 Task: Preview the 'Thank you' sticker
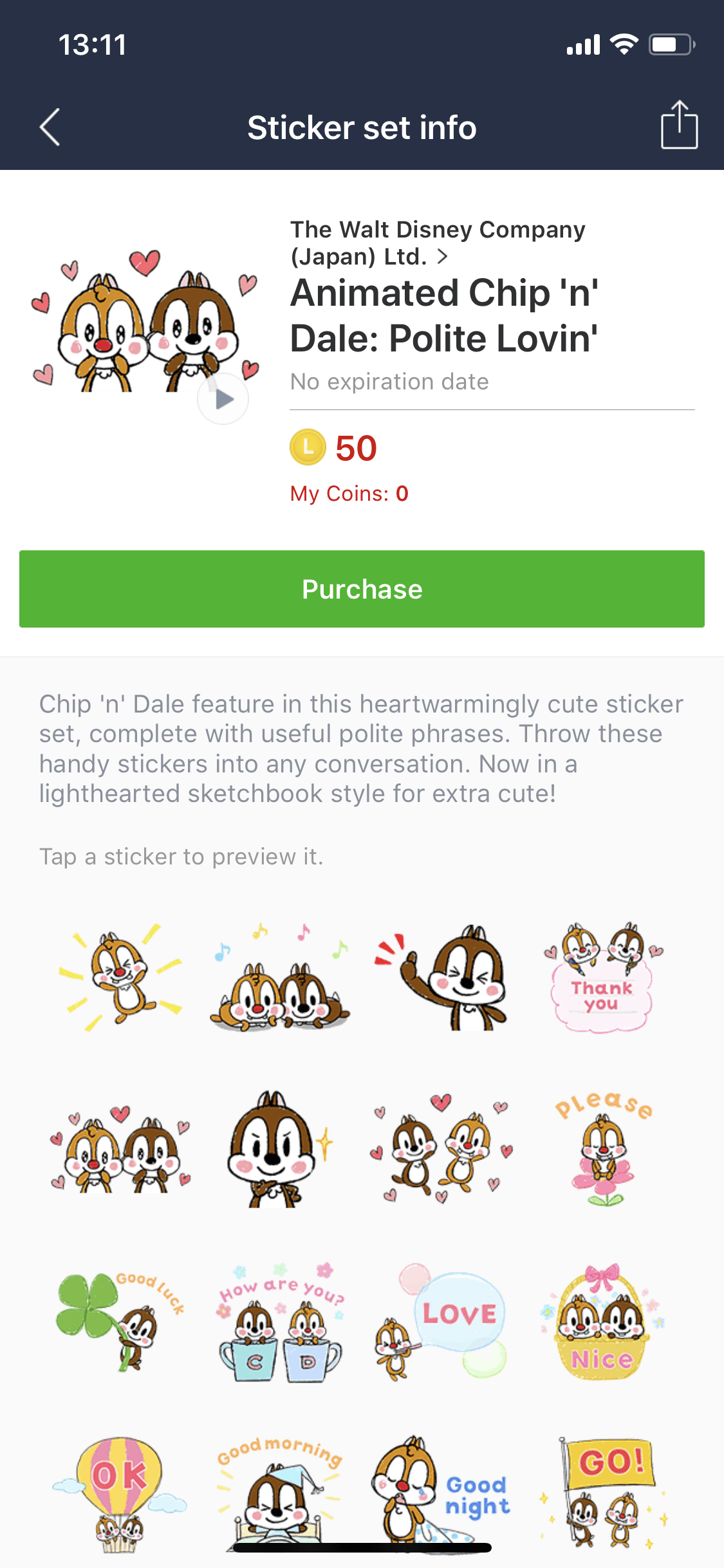click(x=602, y=978)
